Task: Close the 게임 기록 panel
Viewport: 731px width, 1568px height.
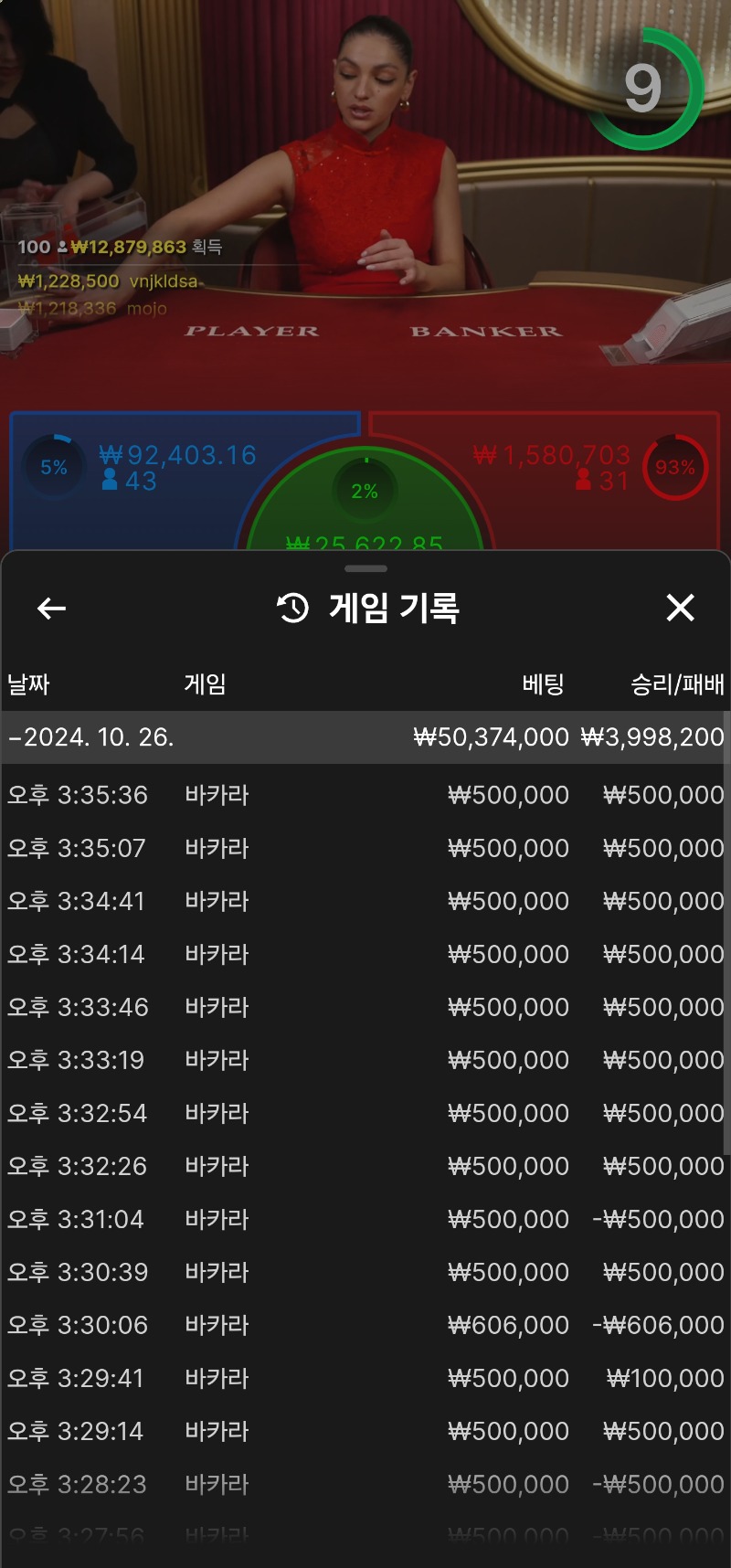Action: (680, 608)
